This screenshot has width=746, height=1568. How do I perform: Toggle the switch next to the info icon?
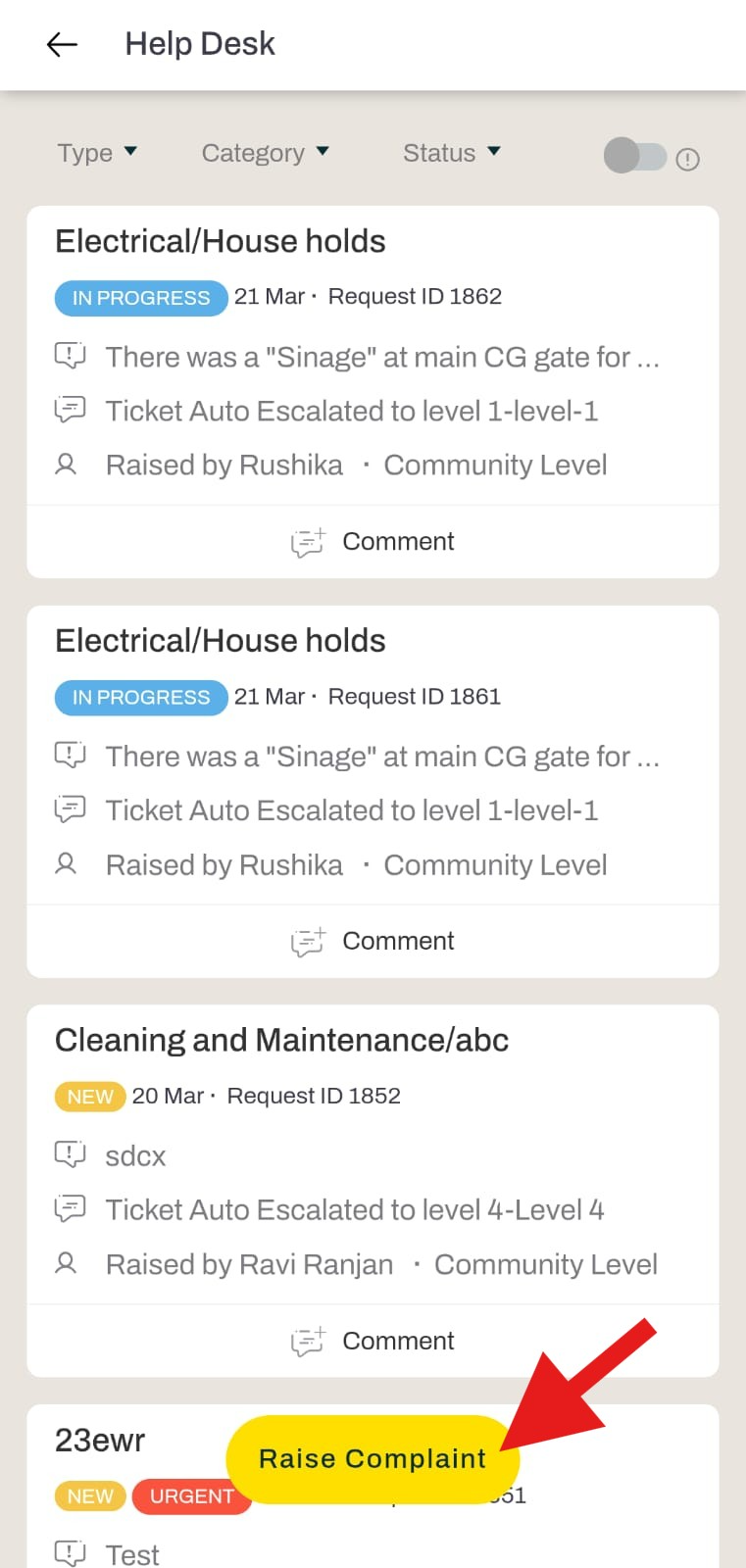(634, 156)
